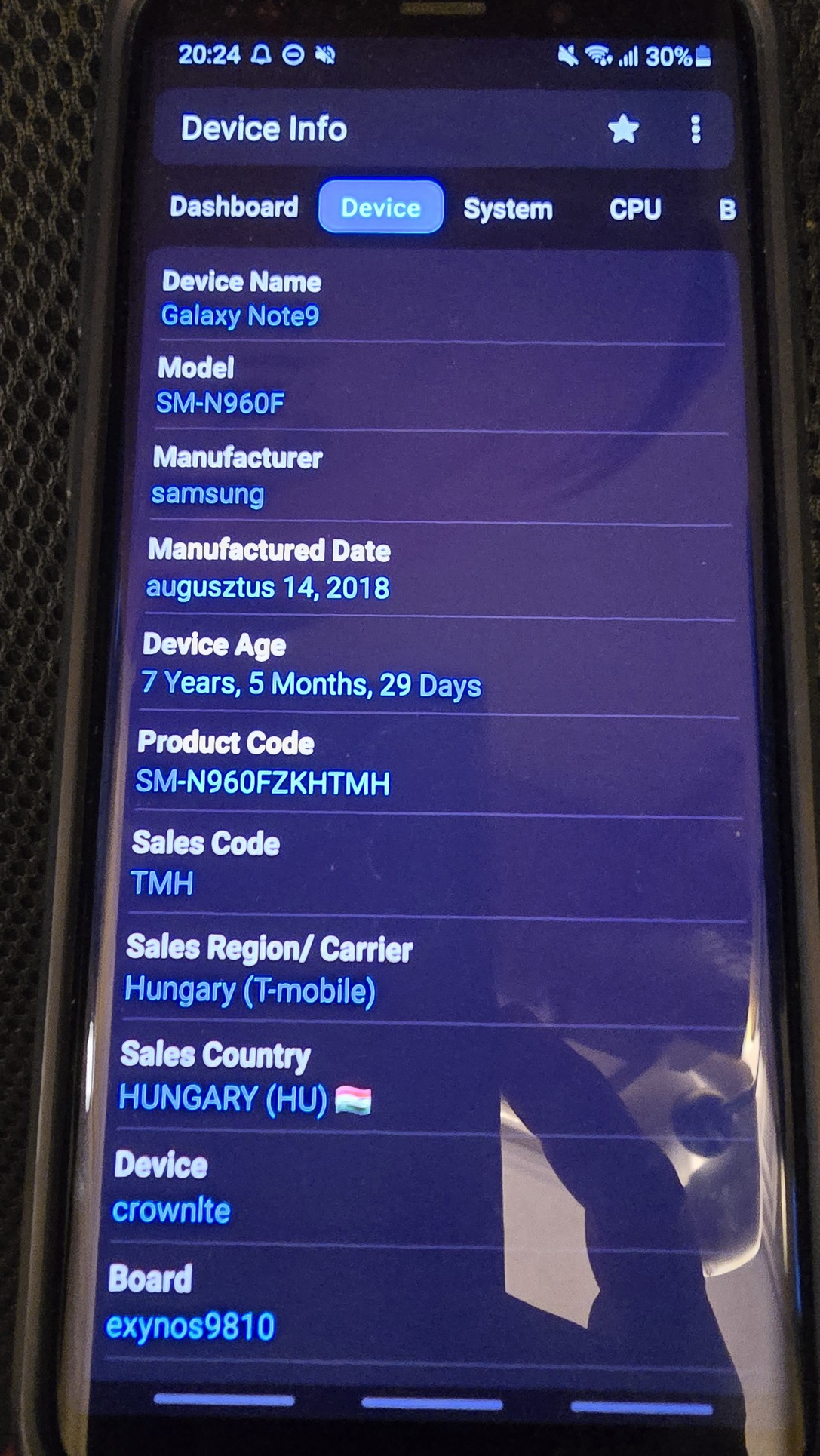Go to the System tab

click(508, 209)
